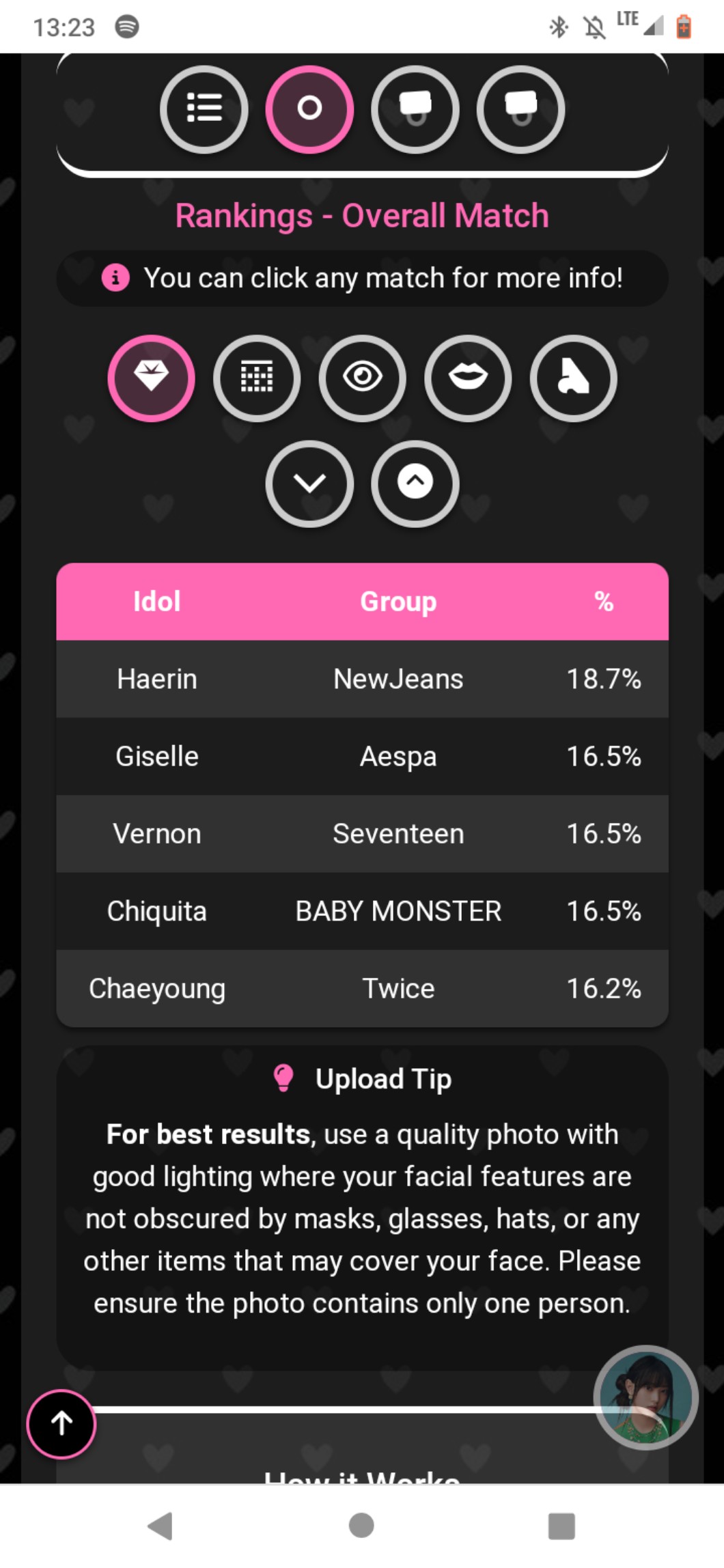This screenshot has height=1568, width=724.
Task: Show rankings by lips match
Action: [468, 378]
